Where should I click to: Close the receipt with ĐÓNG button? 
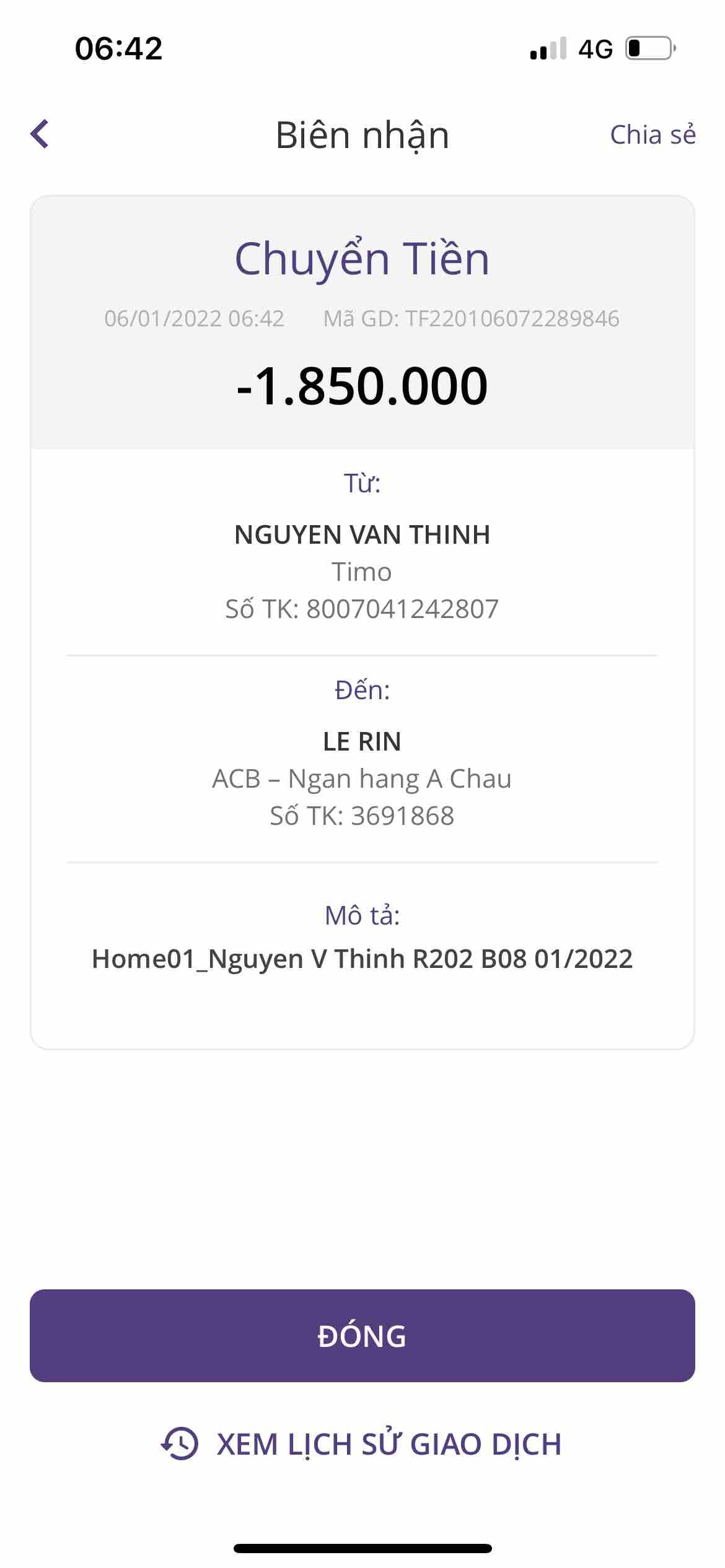[362, 1336]
